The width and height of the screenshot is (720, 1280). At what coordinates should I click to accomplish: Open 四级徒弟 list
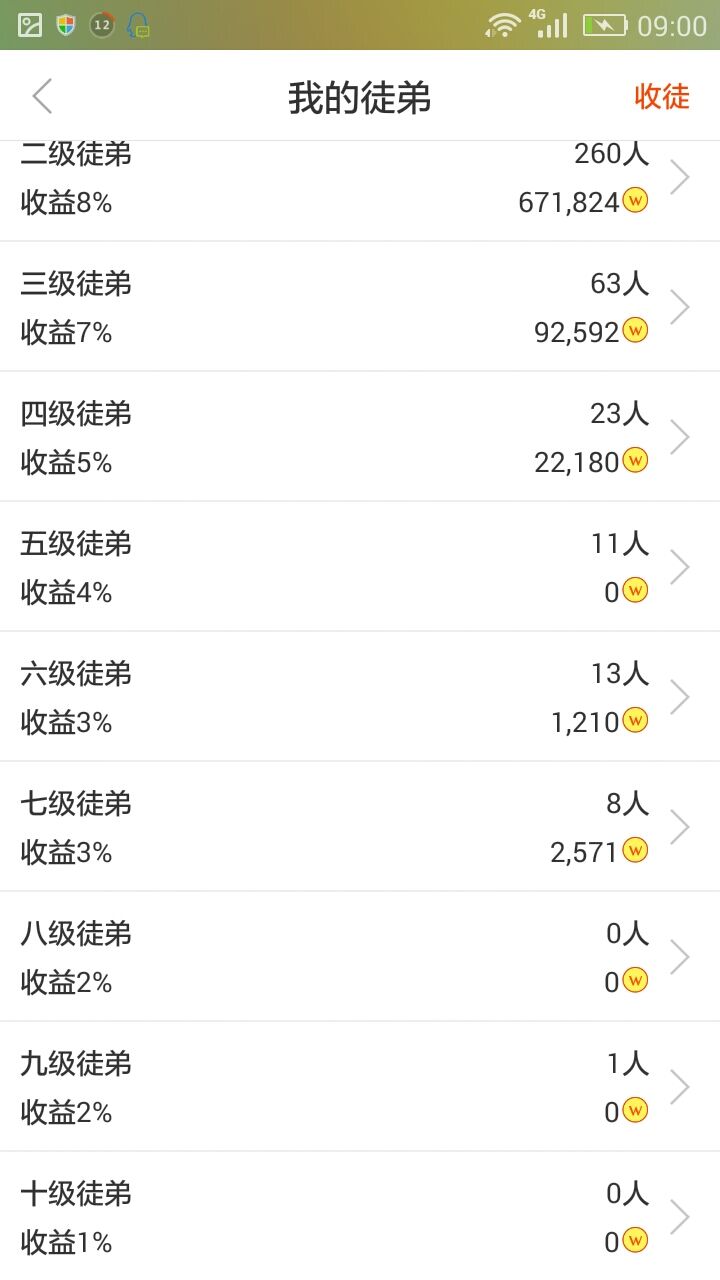point(360,437)
